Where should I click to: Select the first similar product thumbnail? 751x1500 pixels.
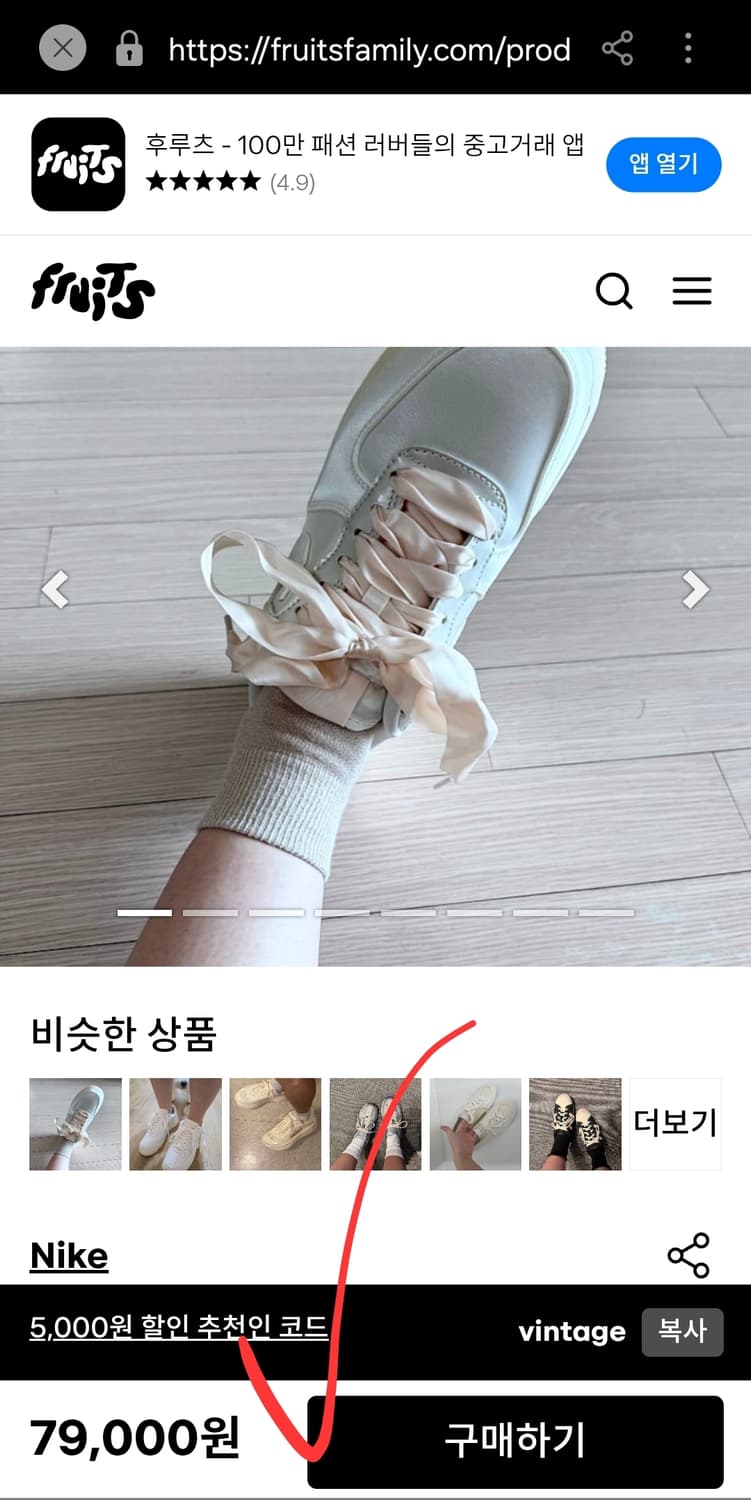click(75, 1122)
